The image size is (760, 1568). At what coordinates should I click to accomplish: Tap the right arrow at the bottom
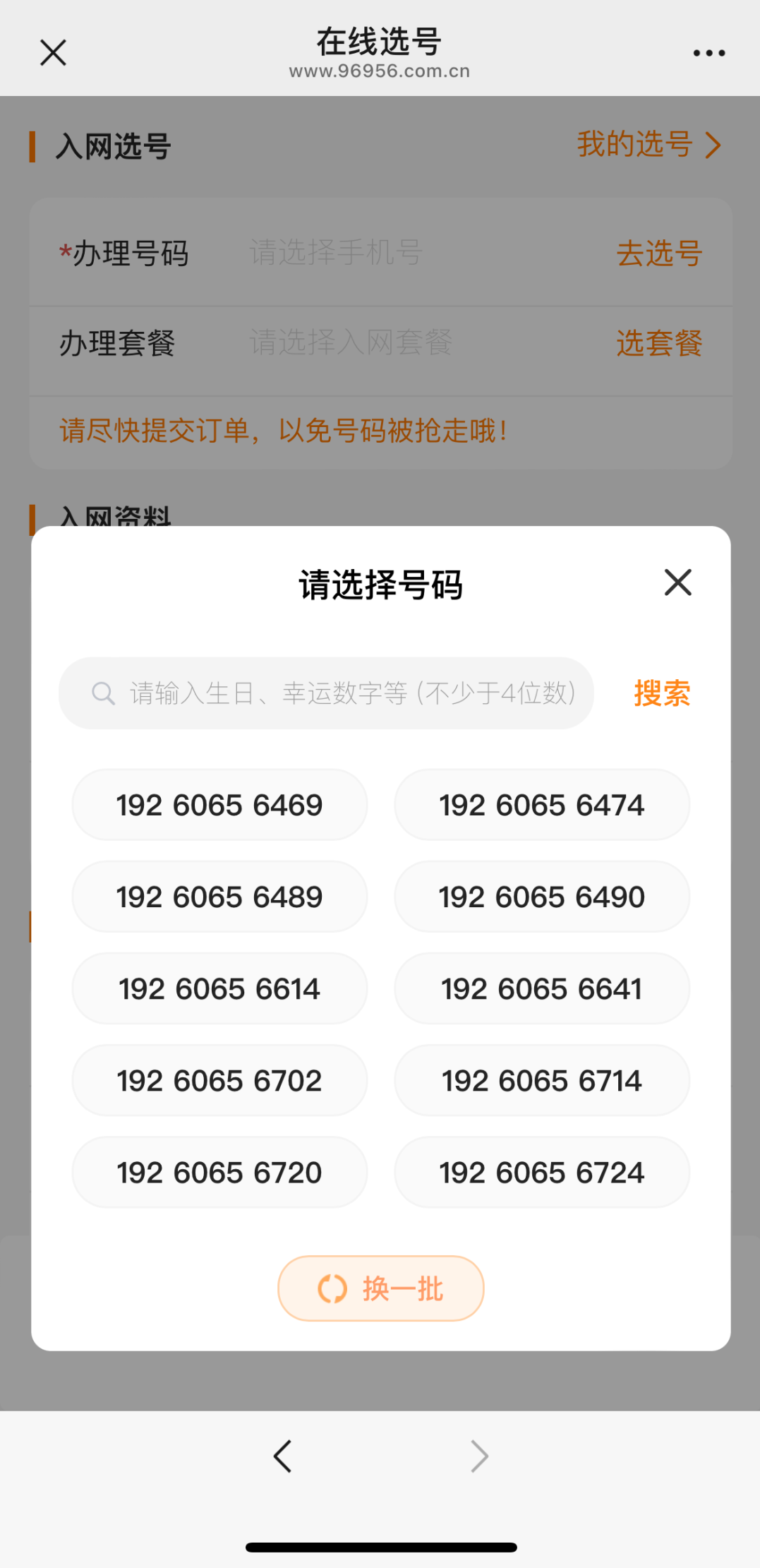click(478, 1456)
